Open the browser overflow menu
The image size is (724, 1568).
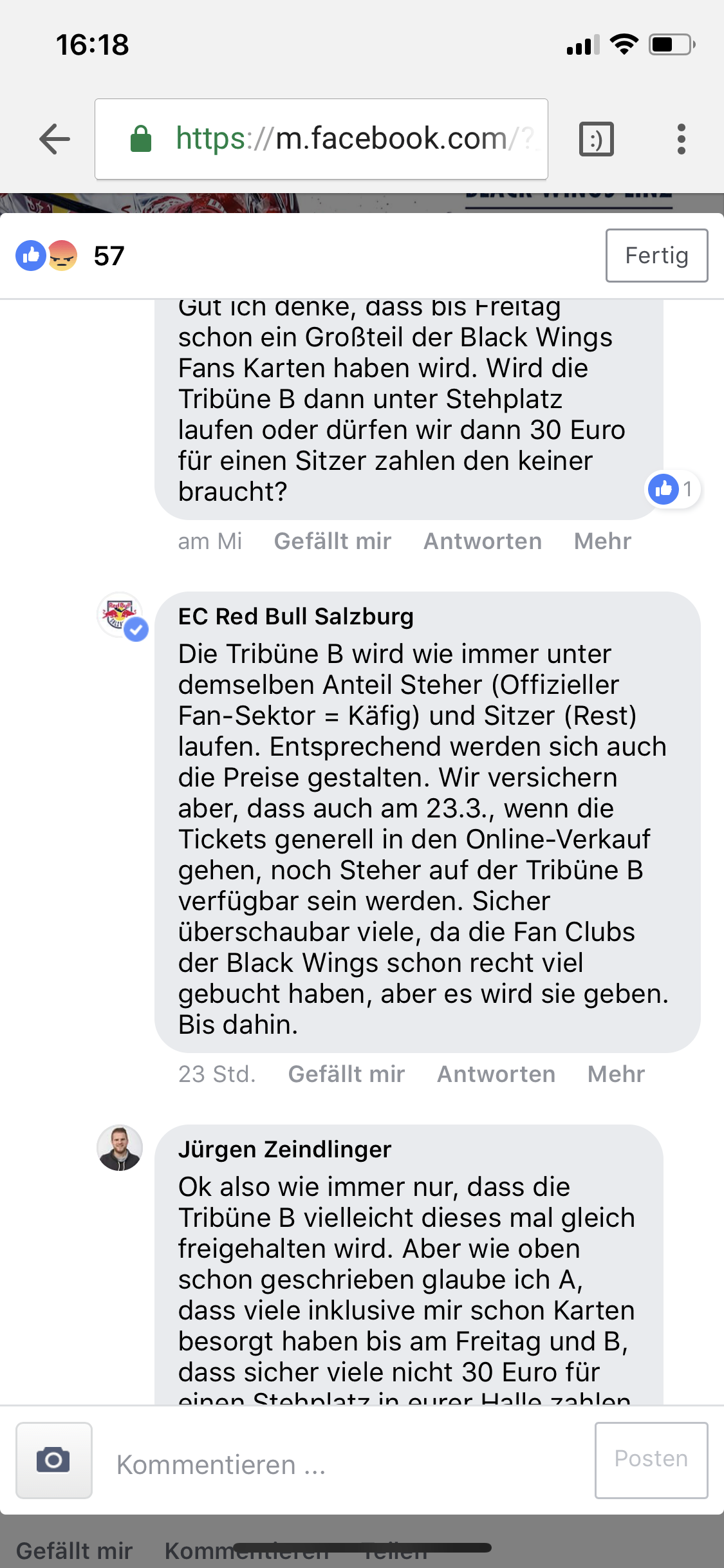coord(681,139)
